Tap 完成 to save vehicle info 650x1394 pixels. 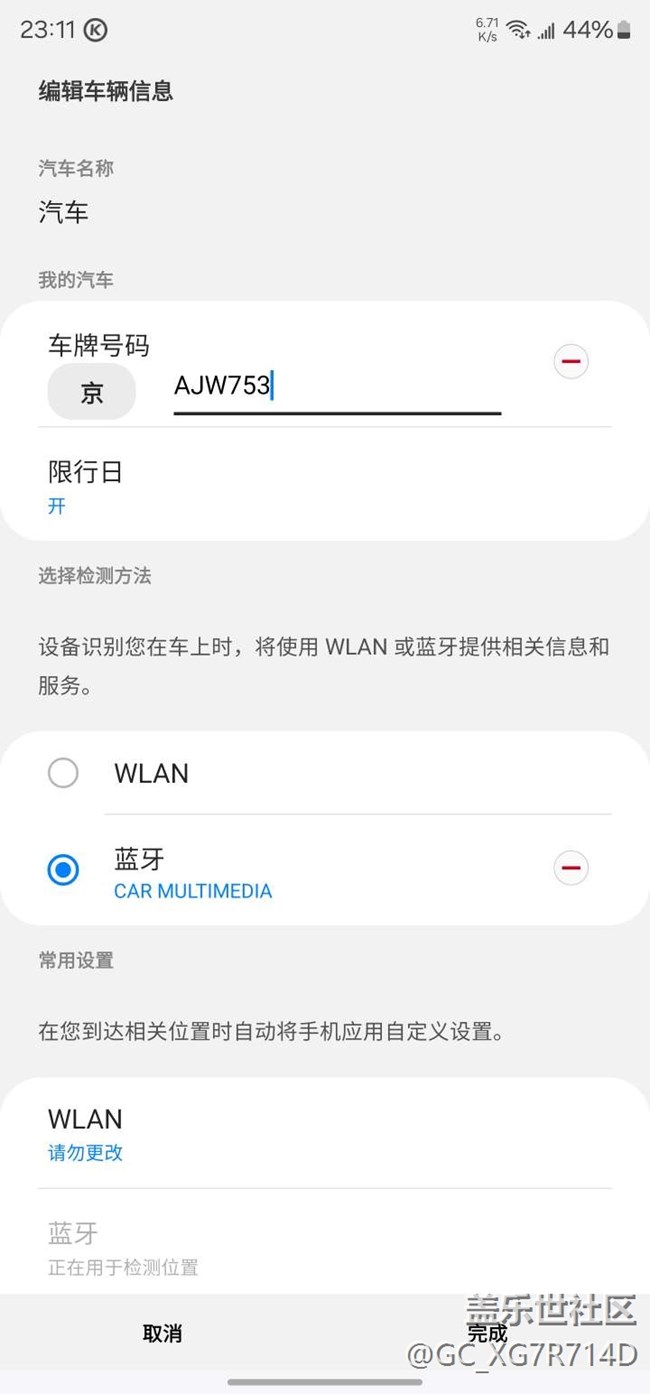point(487,1333)
